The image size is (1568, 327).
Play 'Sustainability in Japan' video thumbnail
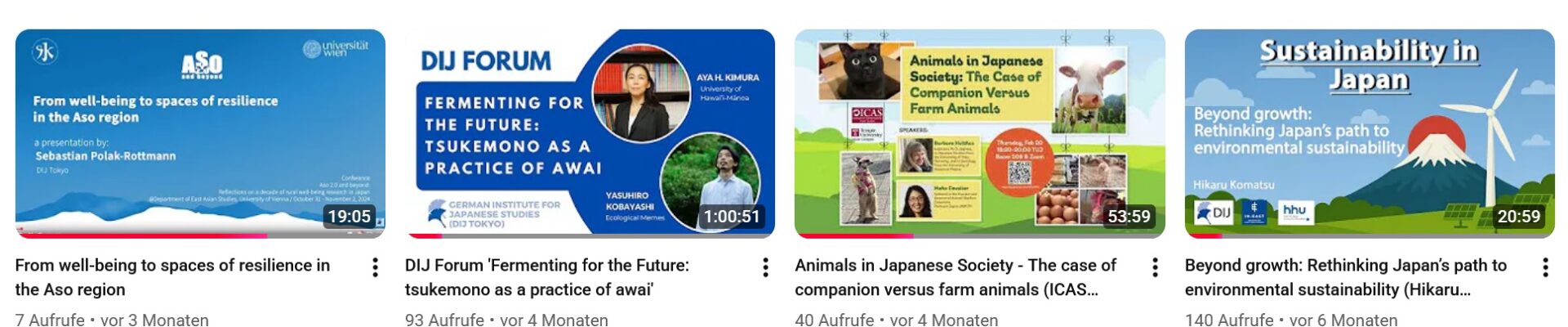click(1370, 133)
